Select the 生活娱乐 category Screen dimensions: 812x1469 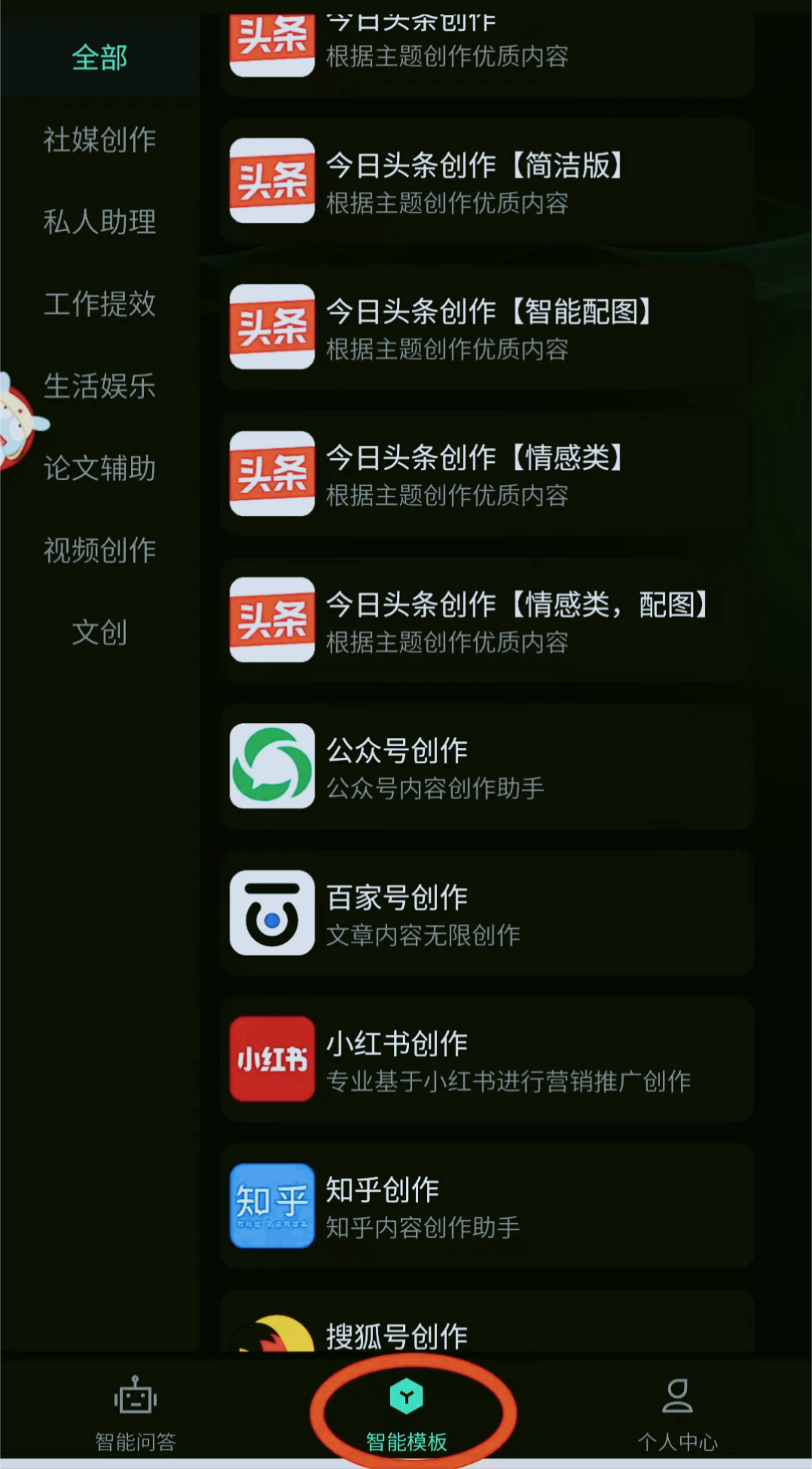click(x=99, y=386)
